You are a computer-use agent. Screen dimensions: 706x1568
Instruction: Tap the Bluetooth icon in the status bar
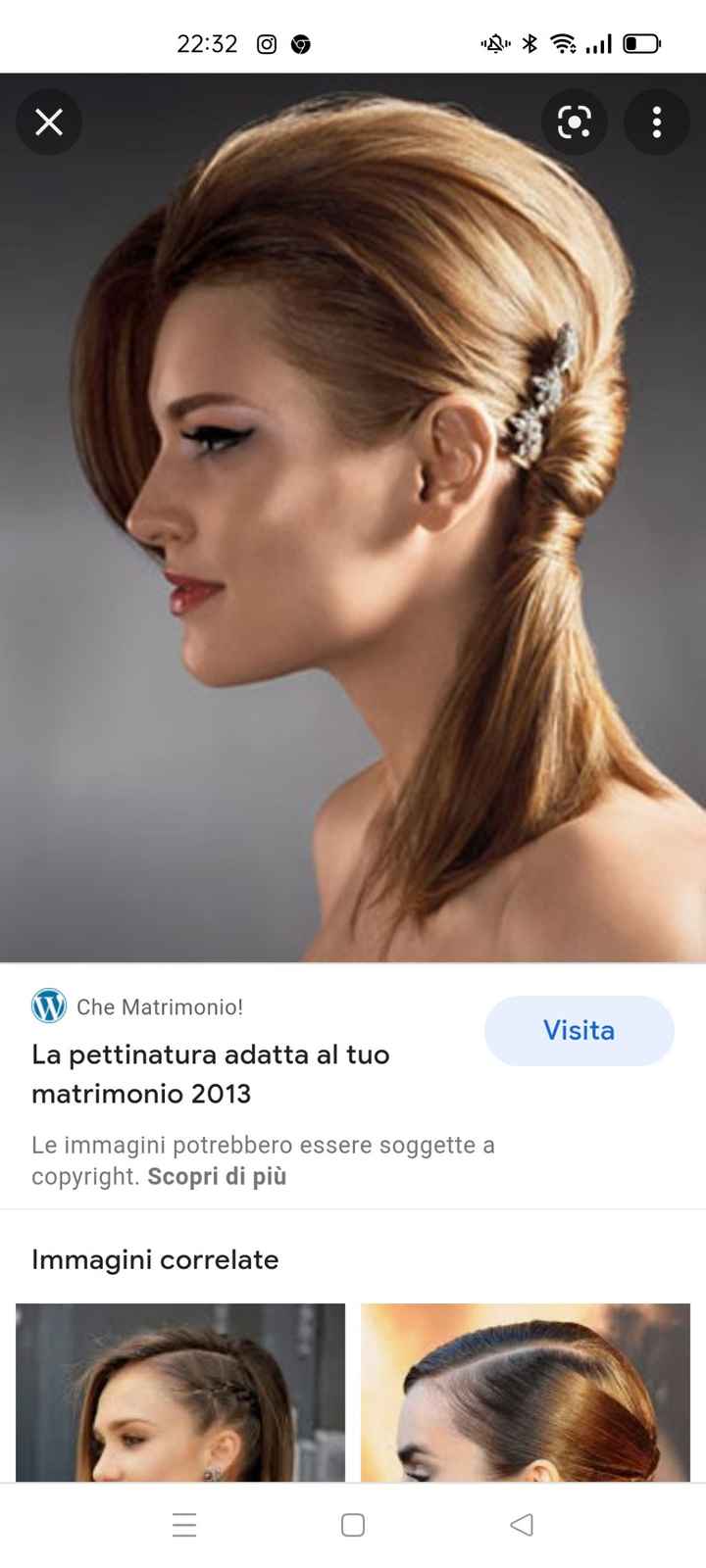pyautogui.click(x=529, y=43)
